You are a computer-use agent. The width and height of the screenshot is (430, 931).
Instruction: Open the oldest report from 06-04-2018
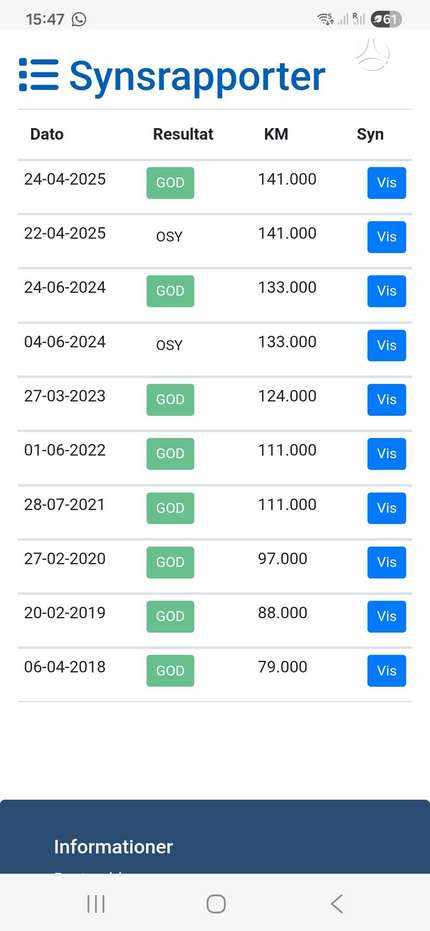386,671
